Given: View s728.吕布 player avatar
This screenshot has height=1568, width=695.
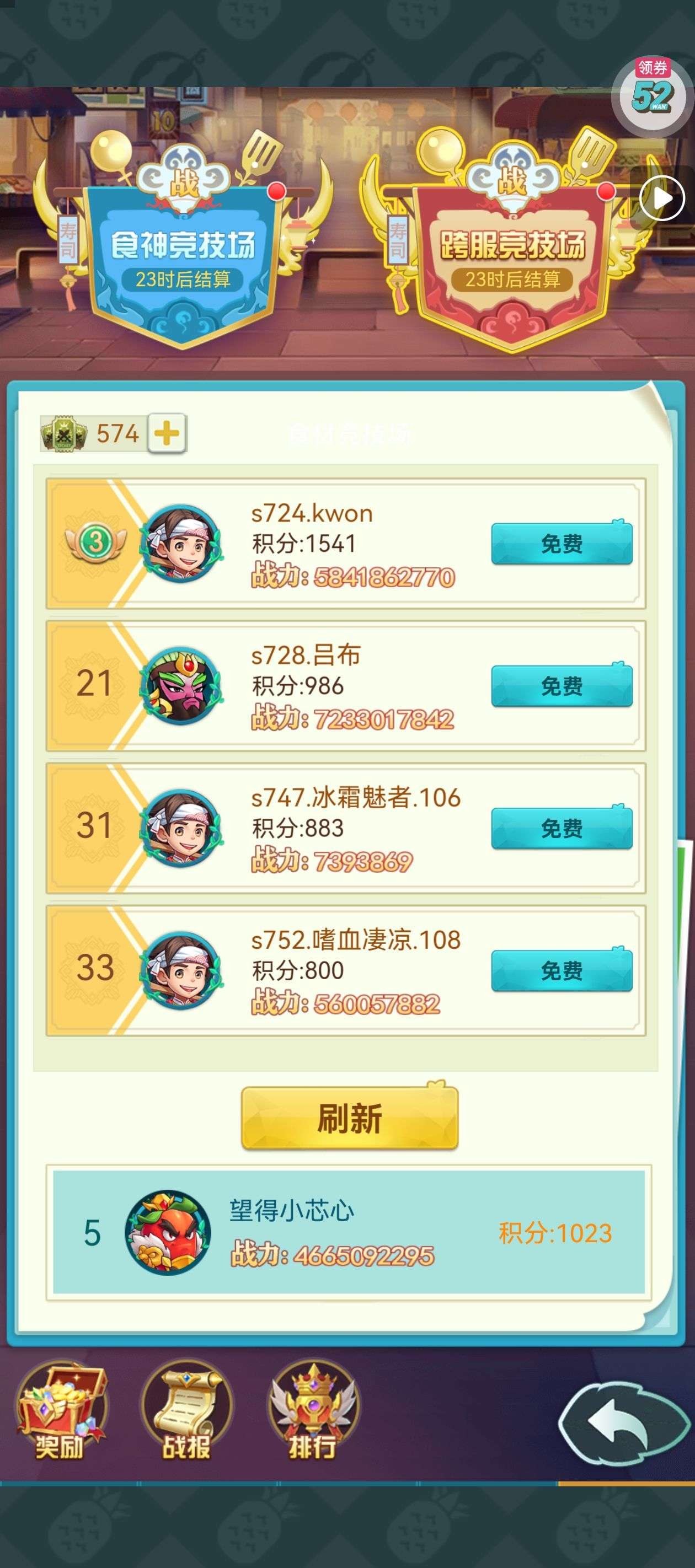Looking at the screenshot, I should coord(181,685).
